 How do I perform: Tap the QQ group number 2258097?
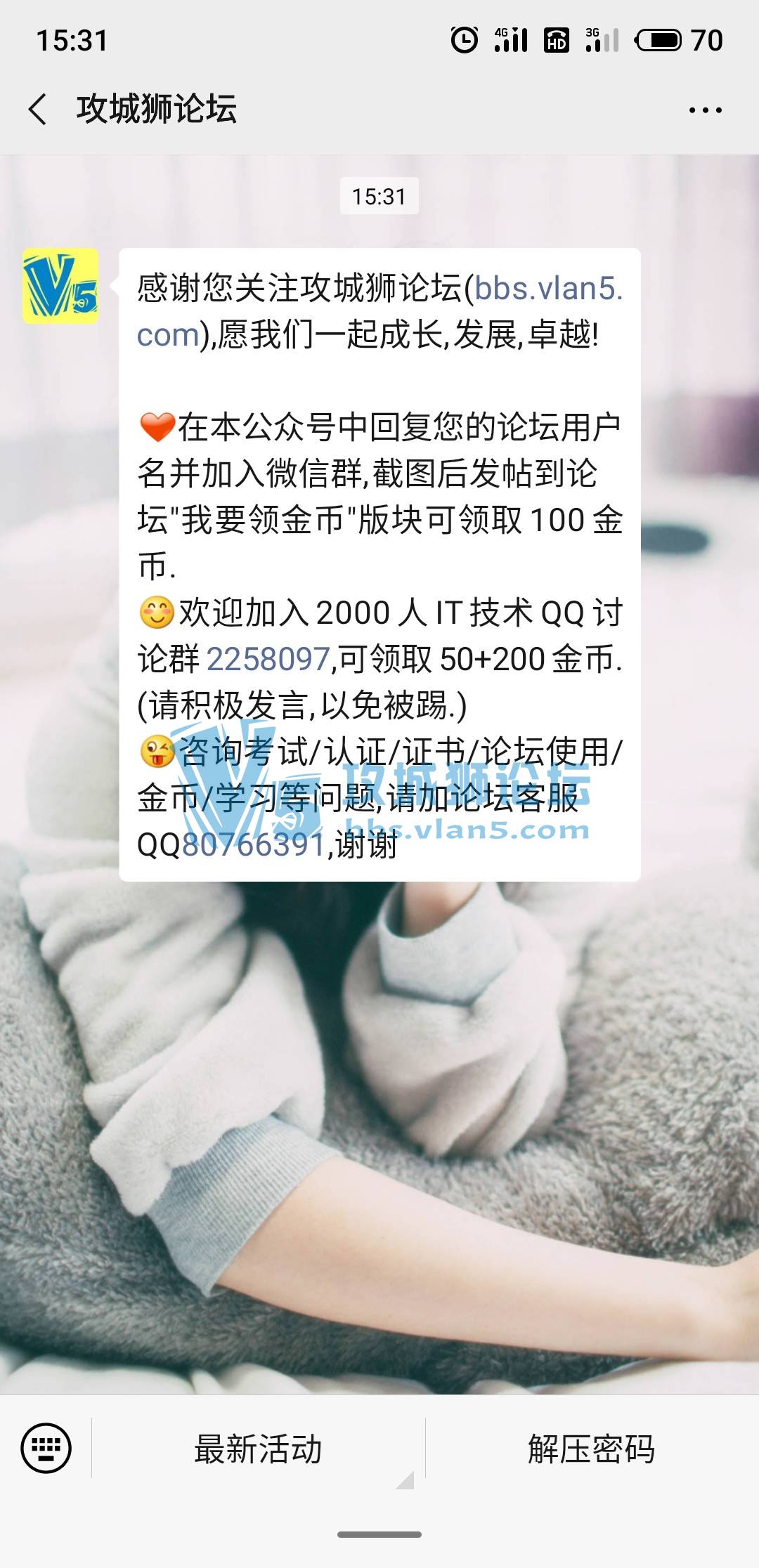pos(268,659)
